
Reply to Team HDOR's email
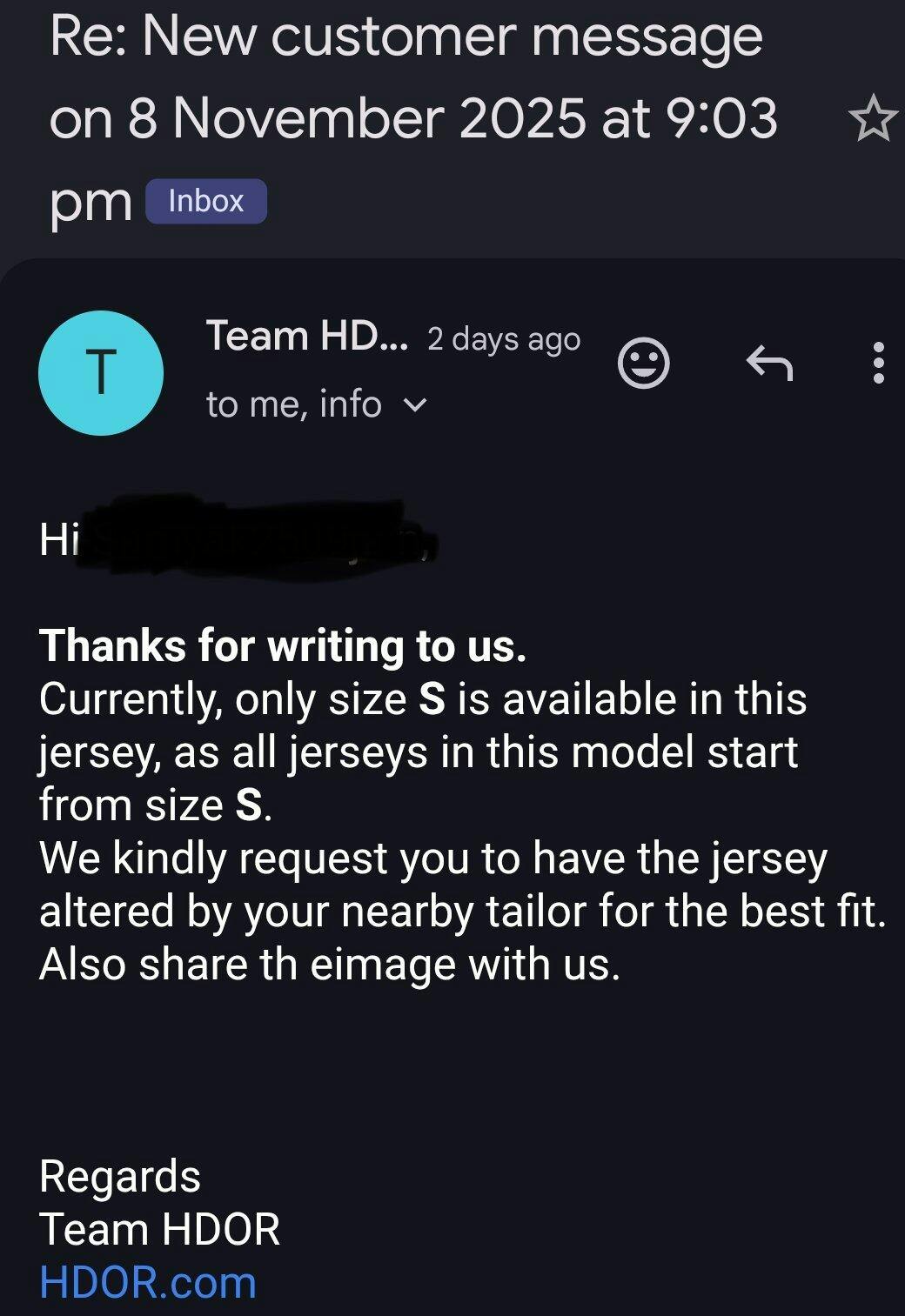769,362
